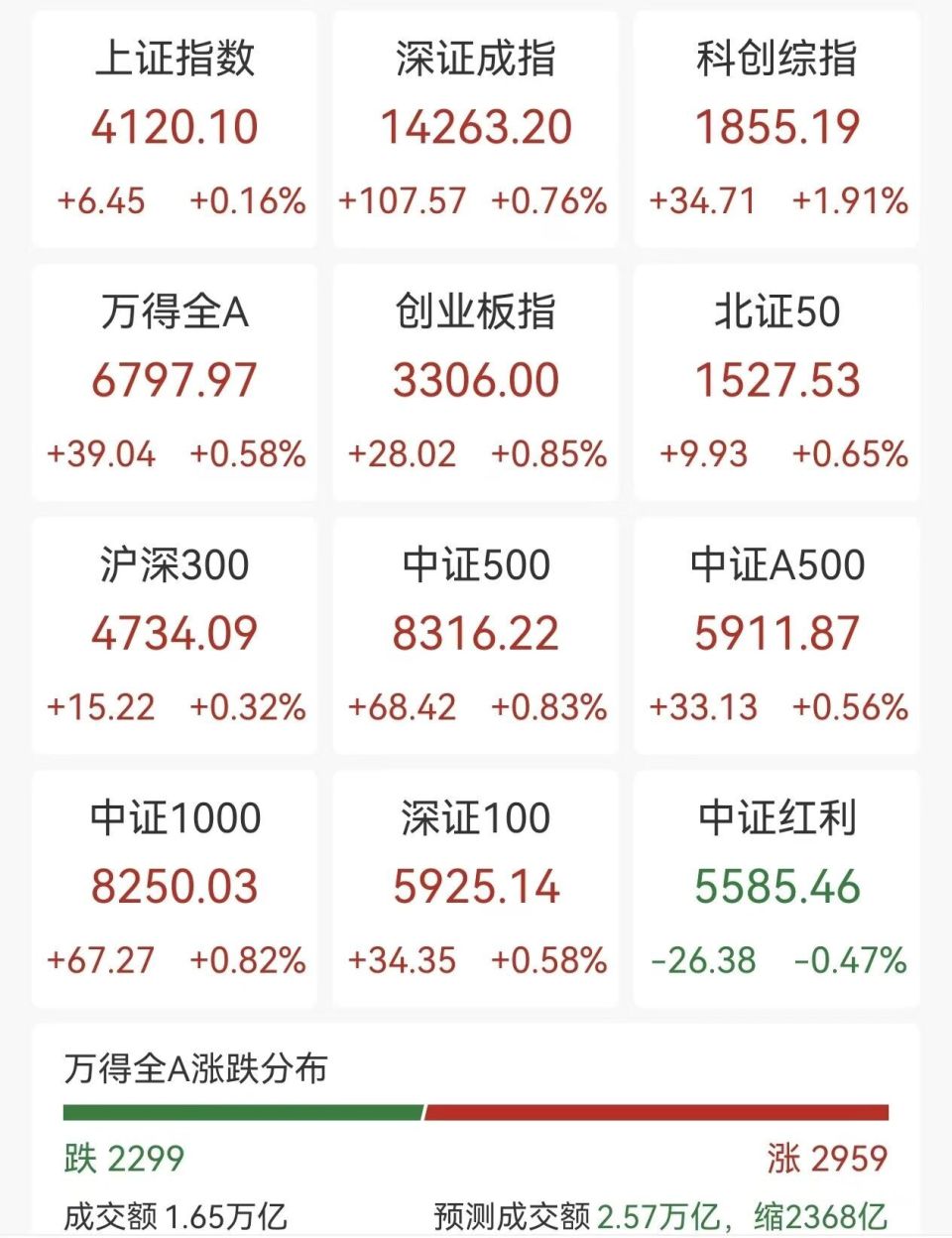This screenshot has height=1238, width=952.
Task: Click the -0.47% decline percentage
Action: click(x=849, y=961)
